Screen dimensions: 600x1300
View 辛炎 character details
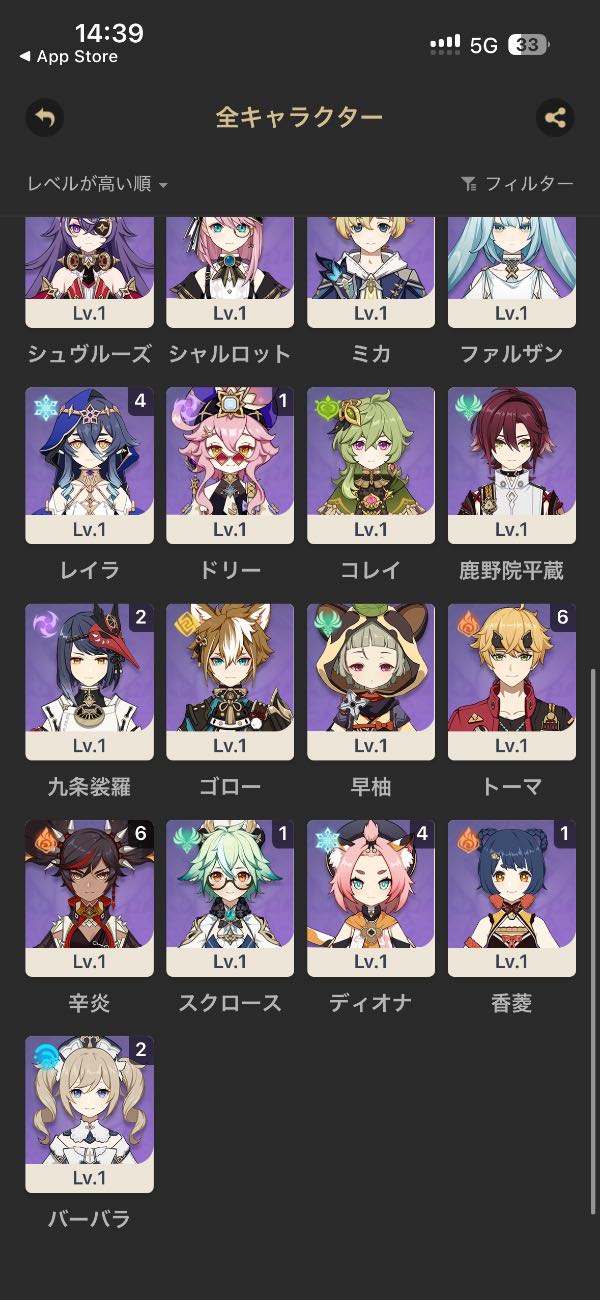click(89, 897)
